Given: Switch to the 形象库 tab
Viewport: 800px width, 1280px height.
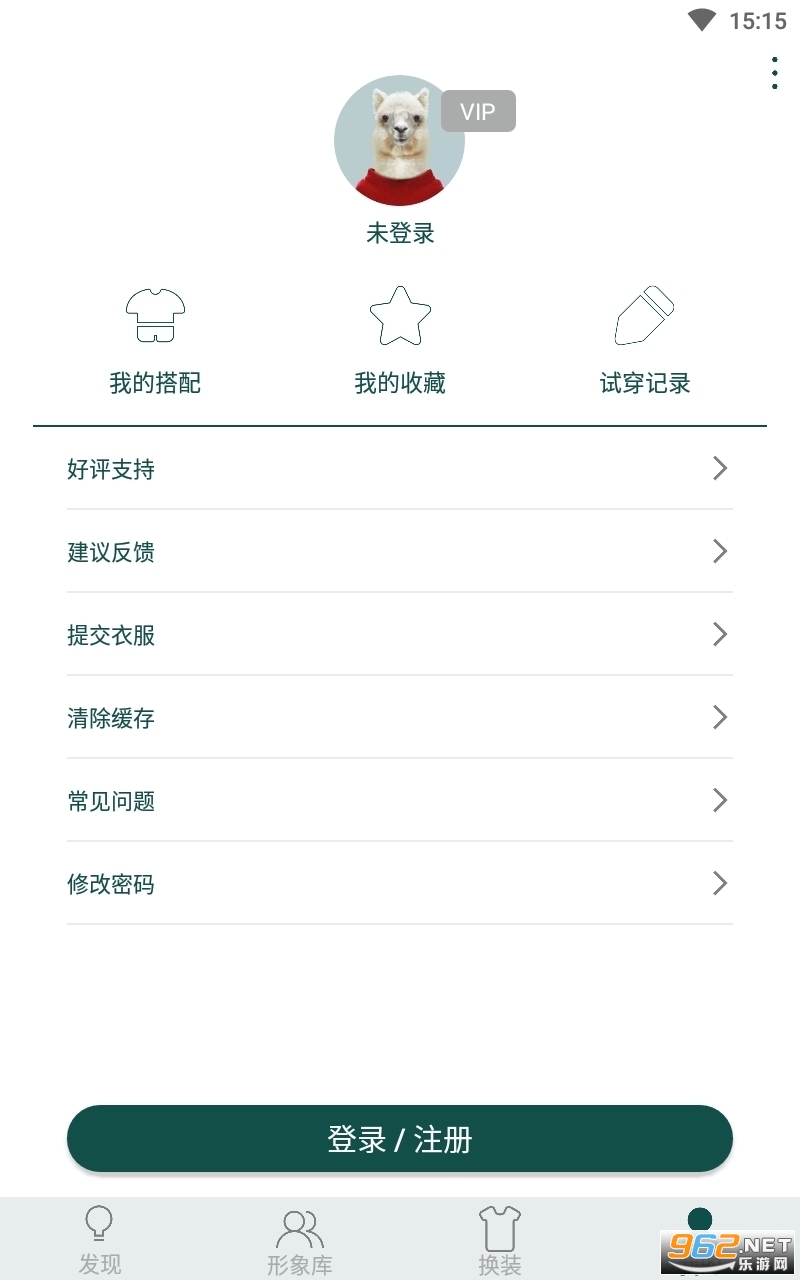Looking at the screenshot, I should (300, 1240).
